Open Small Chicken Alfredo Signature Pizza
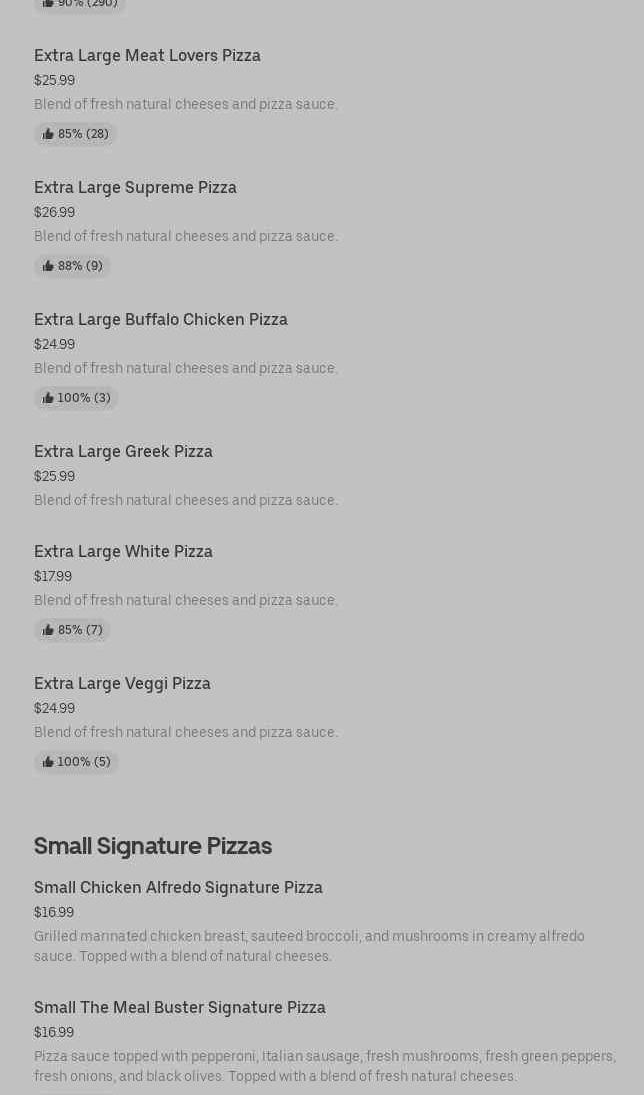644x1095 pixels. (x=178, y=888)
